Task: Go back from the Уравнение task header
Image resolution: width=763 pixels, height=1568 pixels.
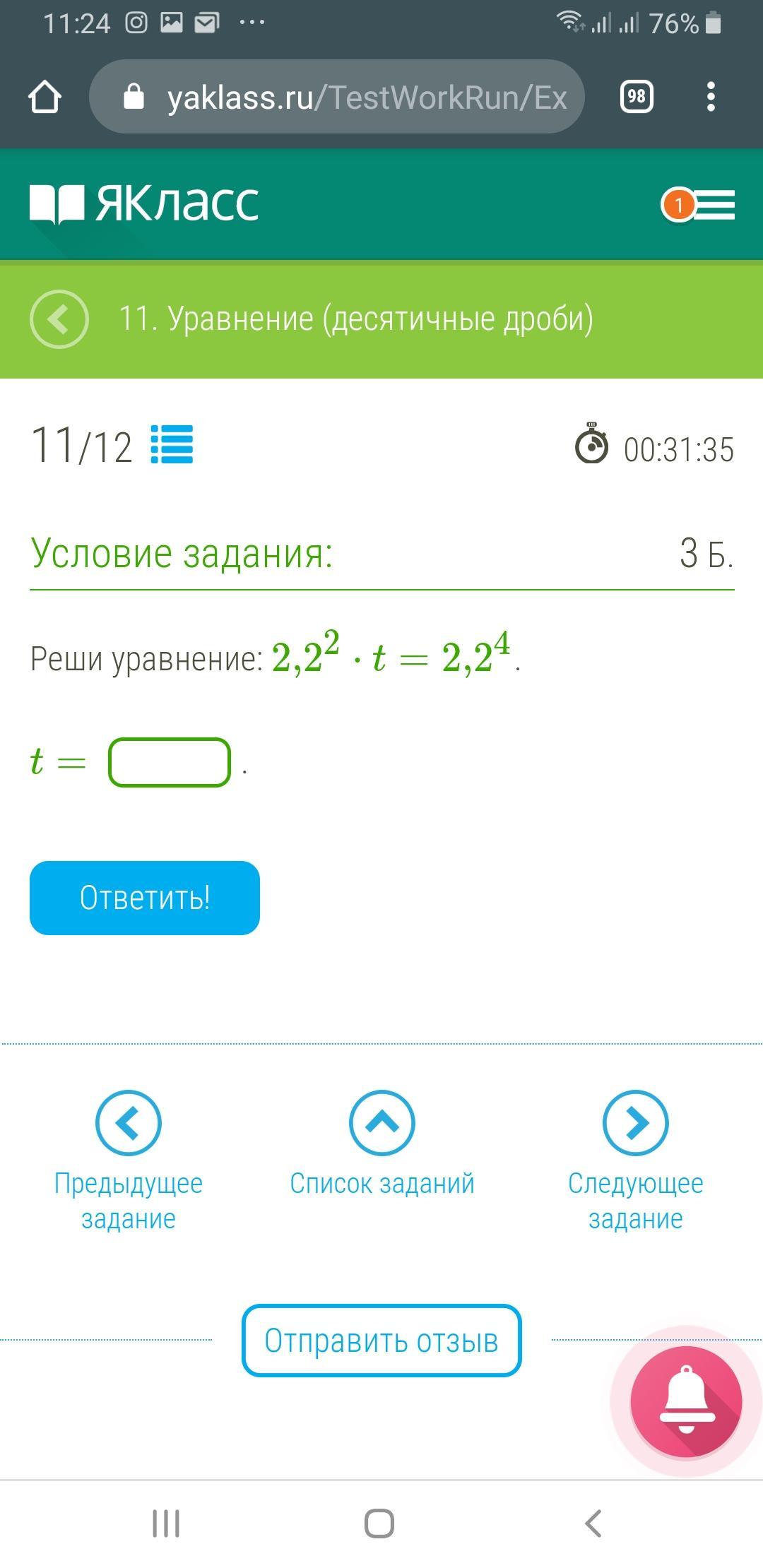Action: 59,319
